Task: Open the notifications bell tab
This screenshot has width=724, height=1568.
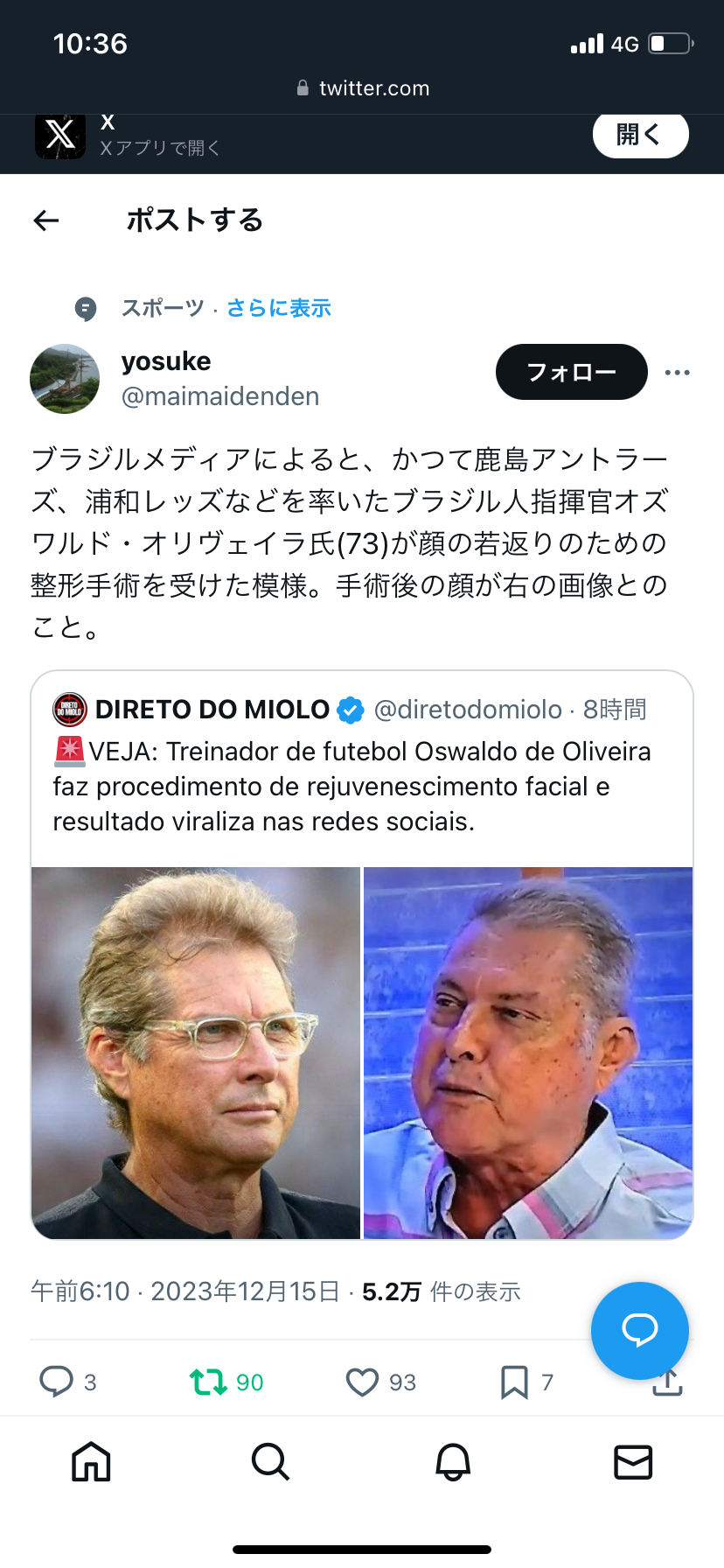Action: (x=453, y=1461)
